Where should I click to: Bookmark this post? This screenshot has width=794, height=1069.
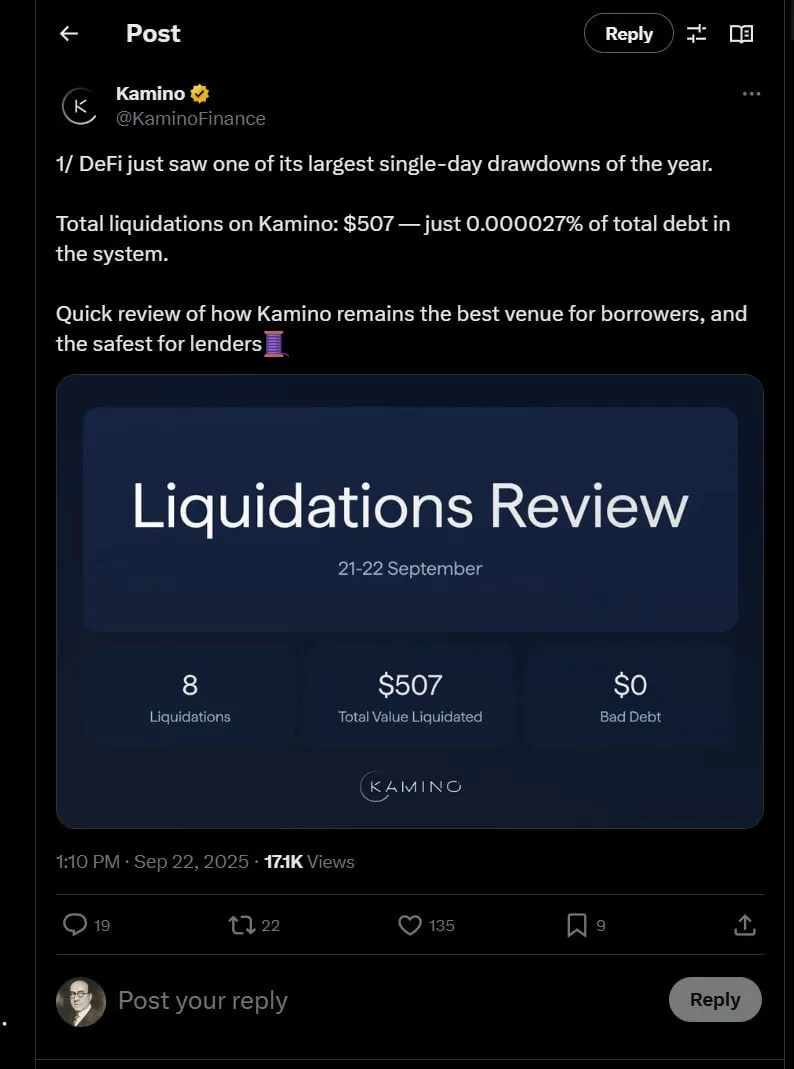(577, 925)
